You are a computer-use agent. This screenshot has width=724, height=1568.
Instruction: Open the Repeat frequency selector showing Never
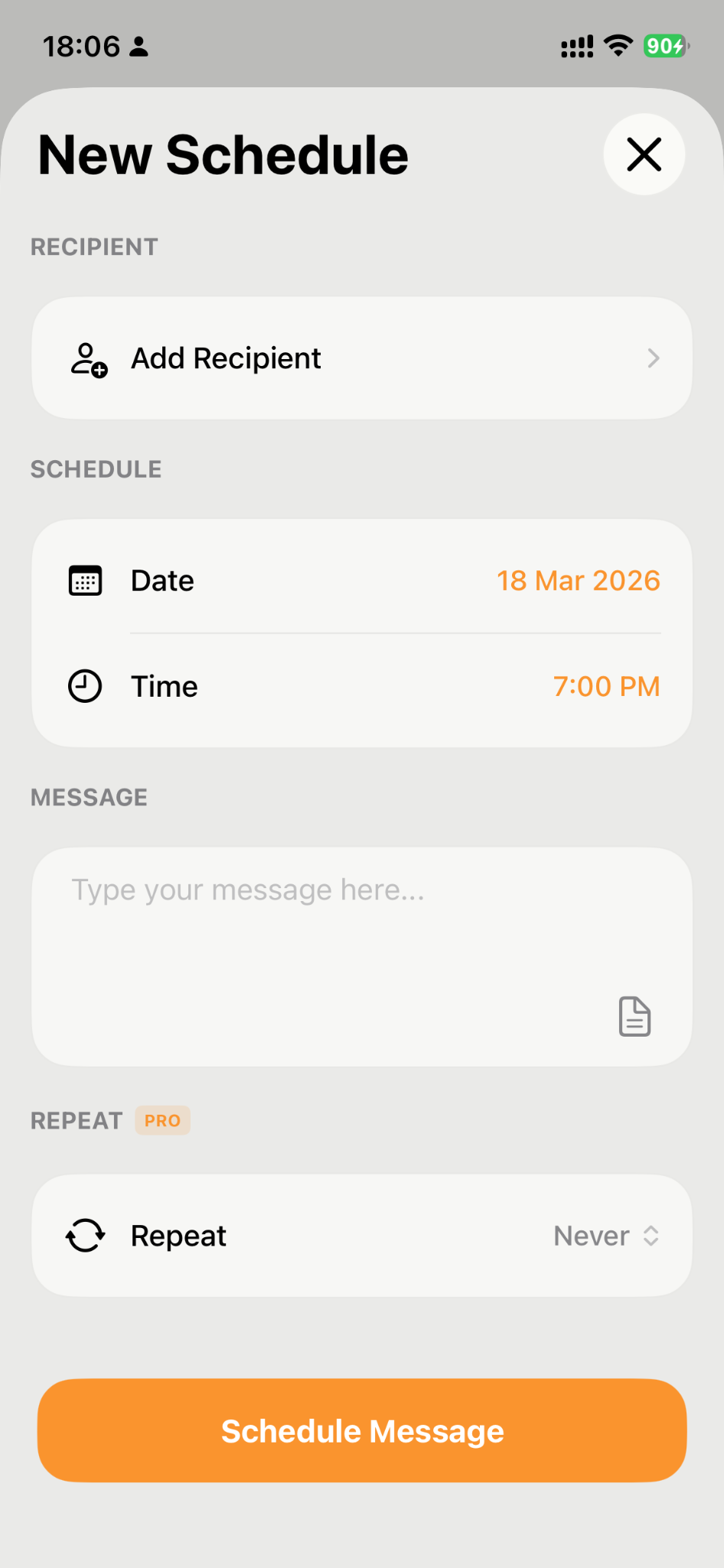pos(592,1235)
